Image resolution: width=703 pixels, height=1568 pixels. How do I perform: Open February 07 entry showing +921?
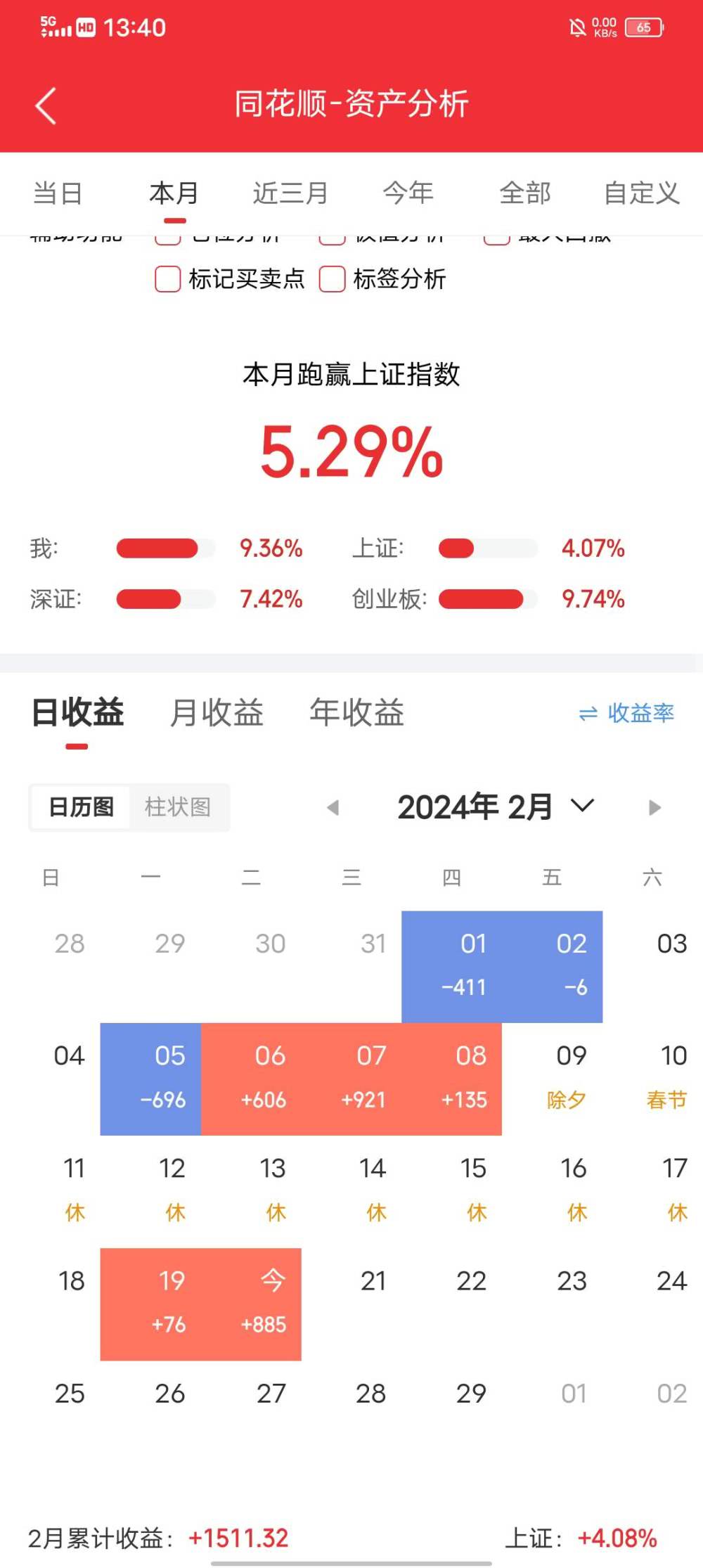pyautogui.click(x=351, y=1079)
